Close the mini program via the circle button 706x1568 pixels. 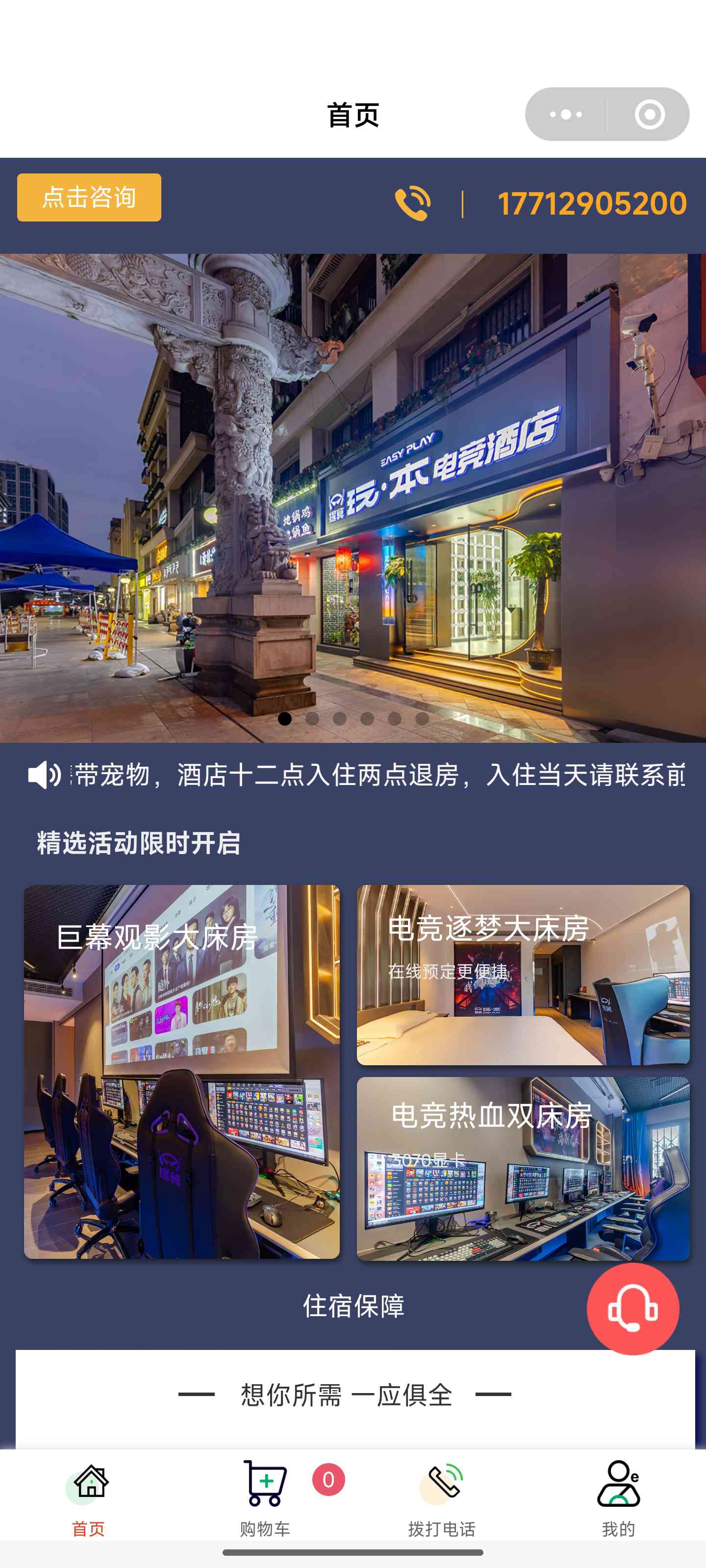coord(649,115)
